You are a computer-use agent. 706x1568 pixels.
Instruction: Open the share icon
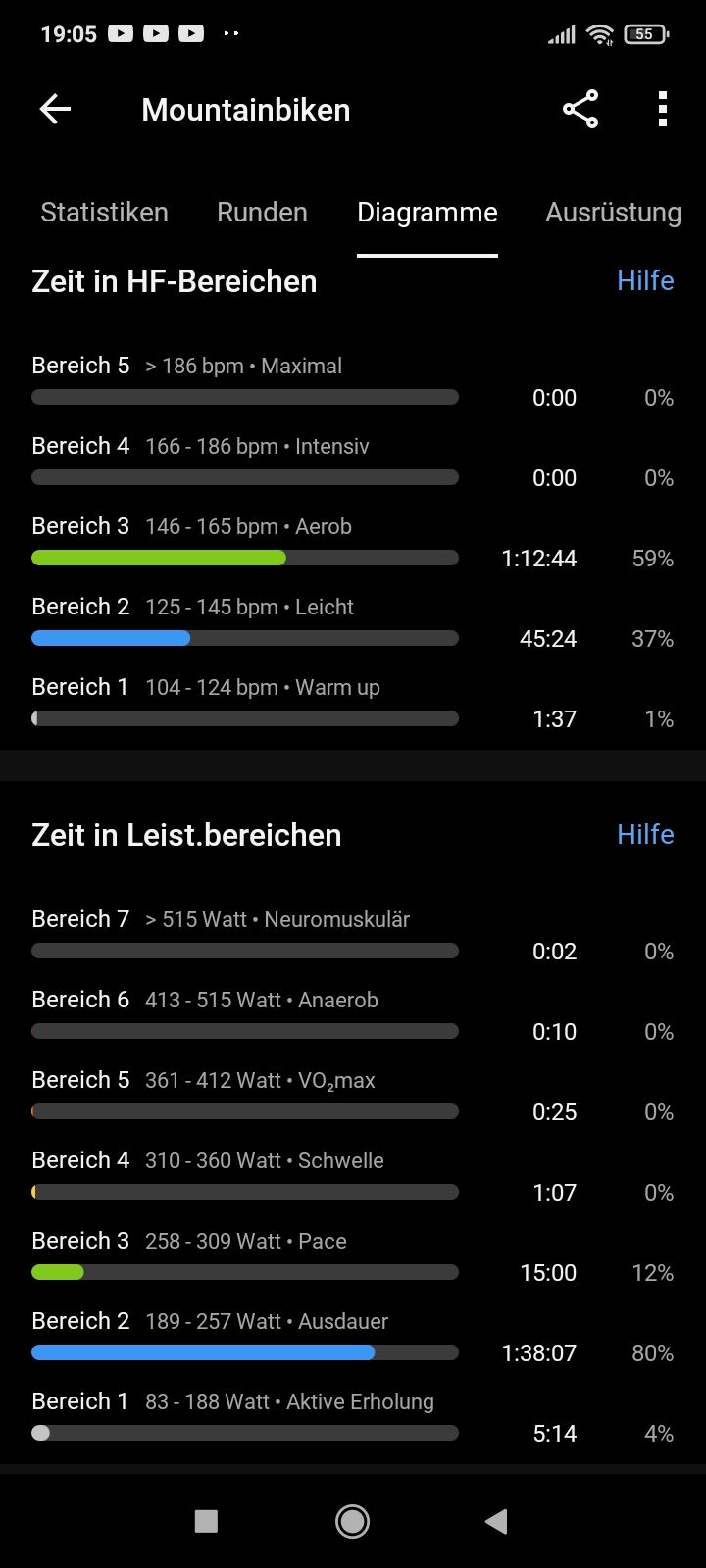[580, 109]
